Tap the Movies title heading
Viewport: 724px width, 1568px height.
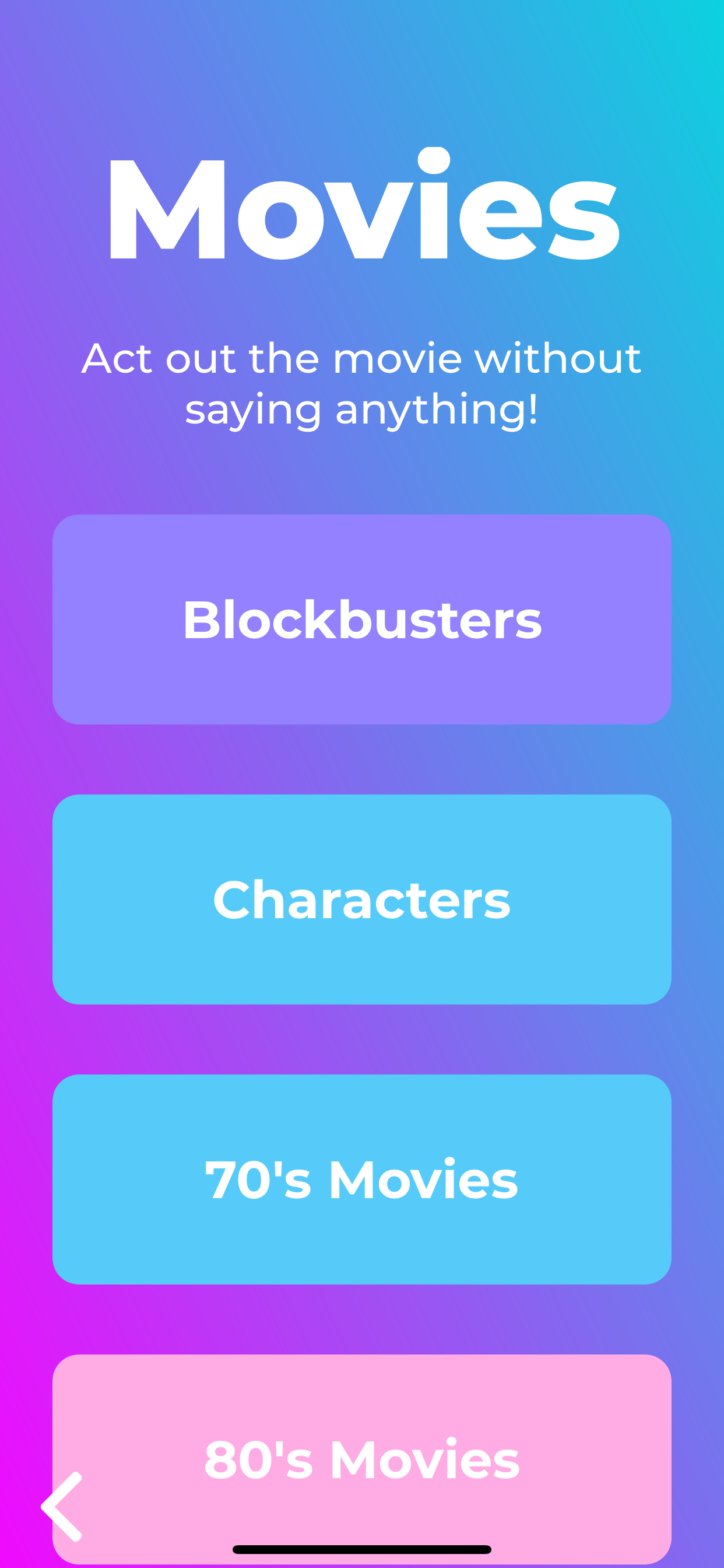pyautogui.click(x=362, y=207)
